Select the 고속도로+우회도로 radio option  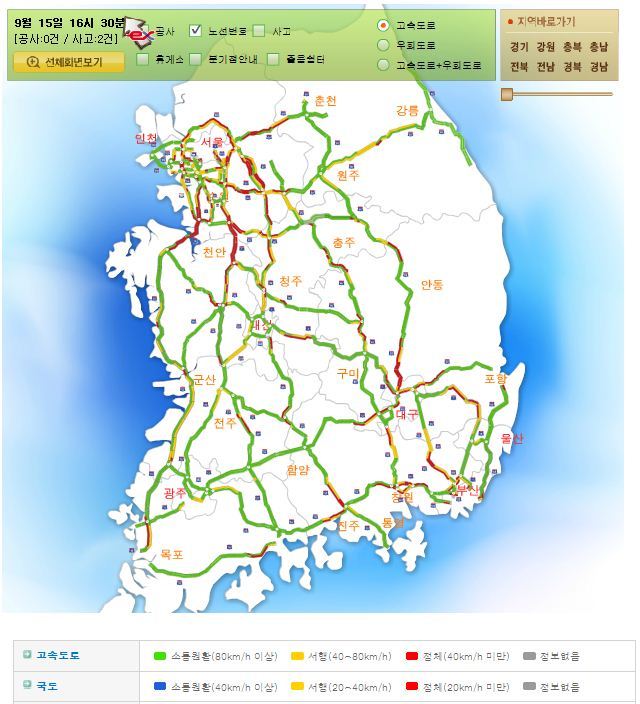pyautogui.click(x=384, y=65)
